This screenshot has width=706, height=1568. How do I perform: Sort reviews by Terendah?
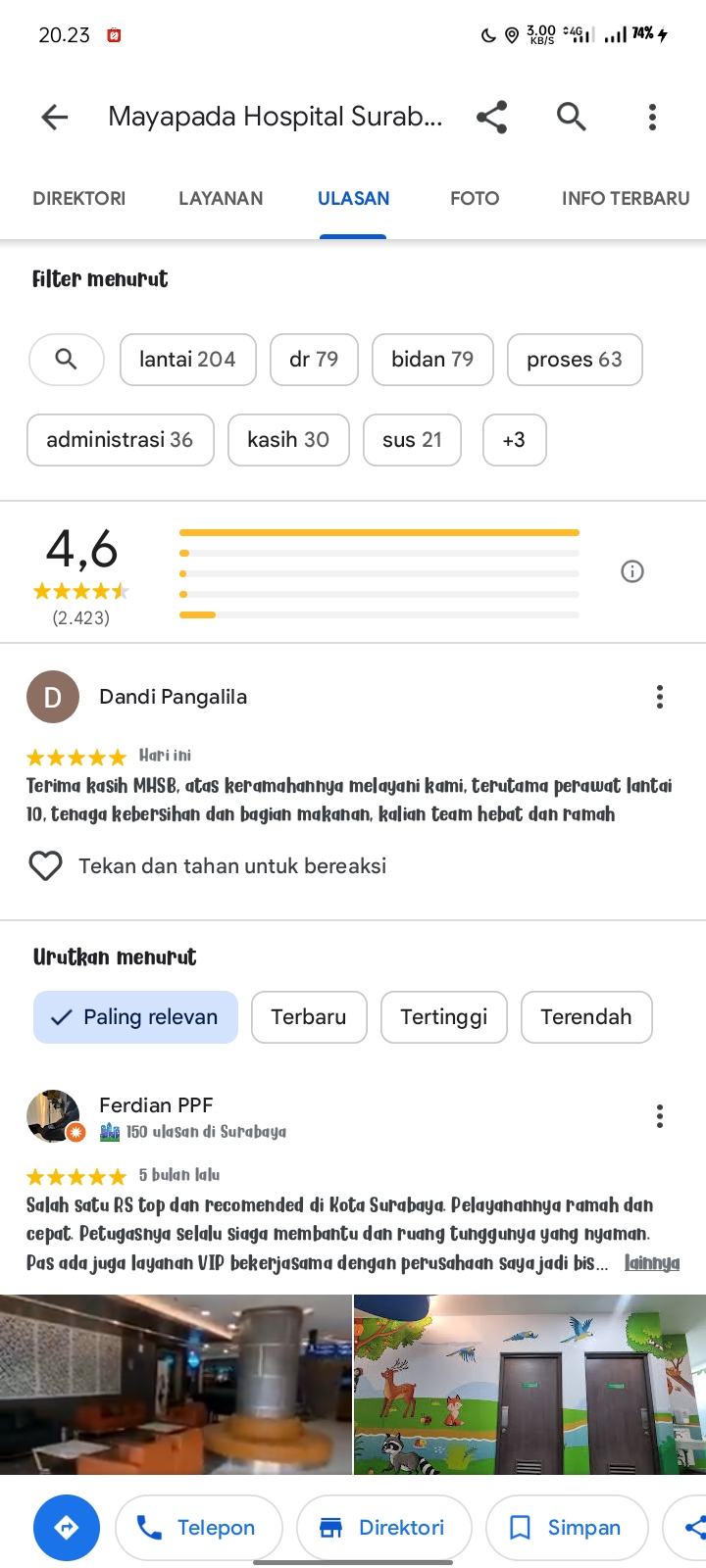pos(586,1017)
